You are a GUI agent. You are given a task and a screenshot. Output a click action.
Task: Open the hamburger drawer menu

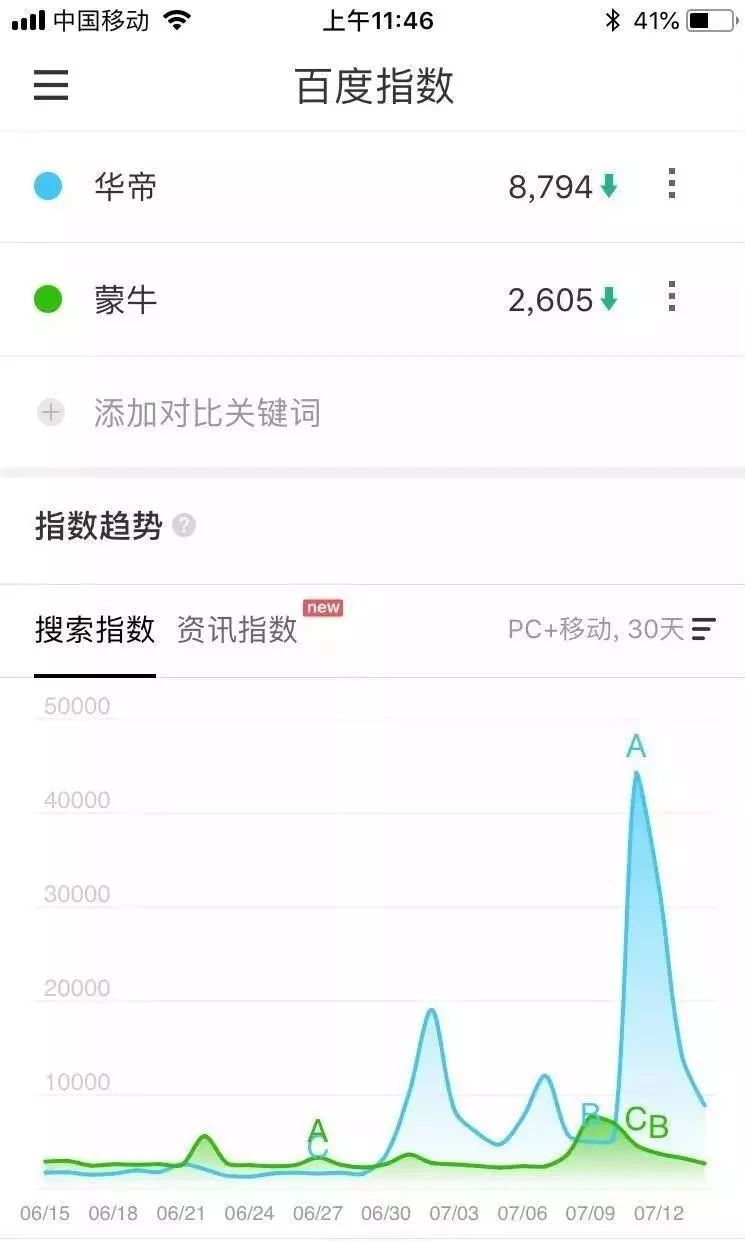pyautogui.click(x=51, y=85)
